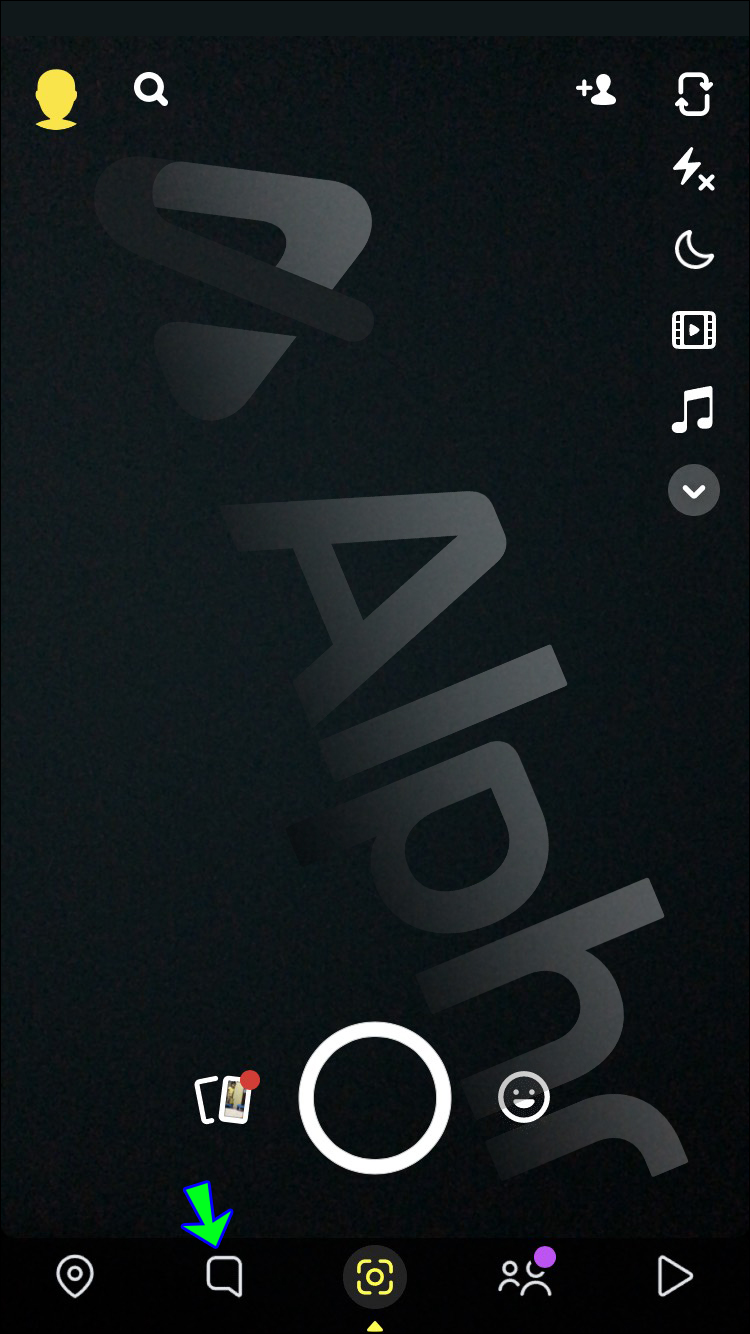Image resolution: width=750 pixels, height=1334 pixels.
Task: Select the Camera tab
Action: point(375,1277)
